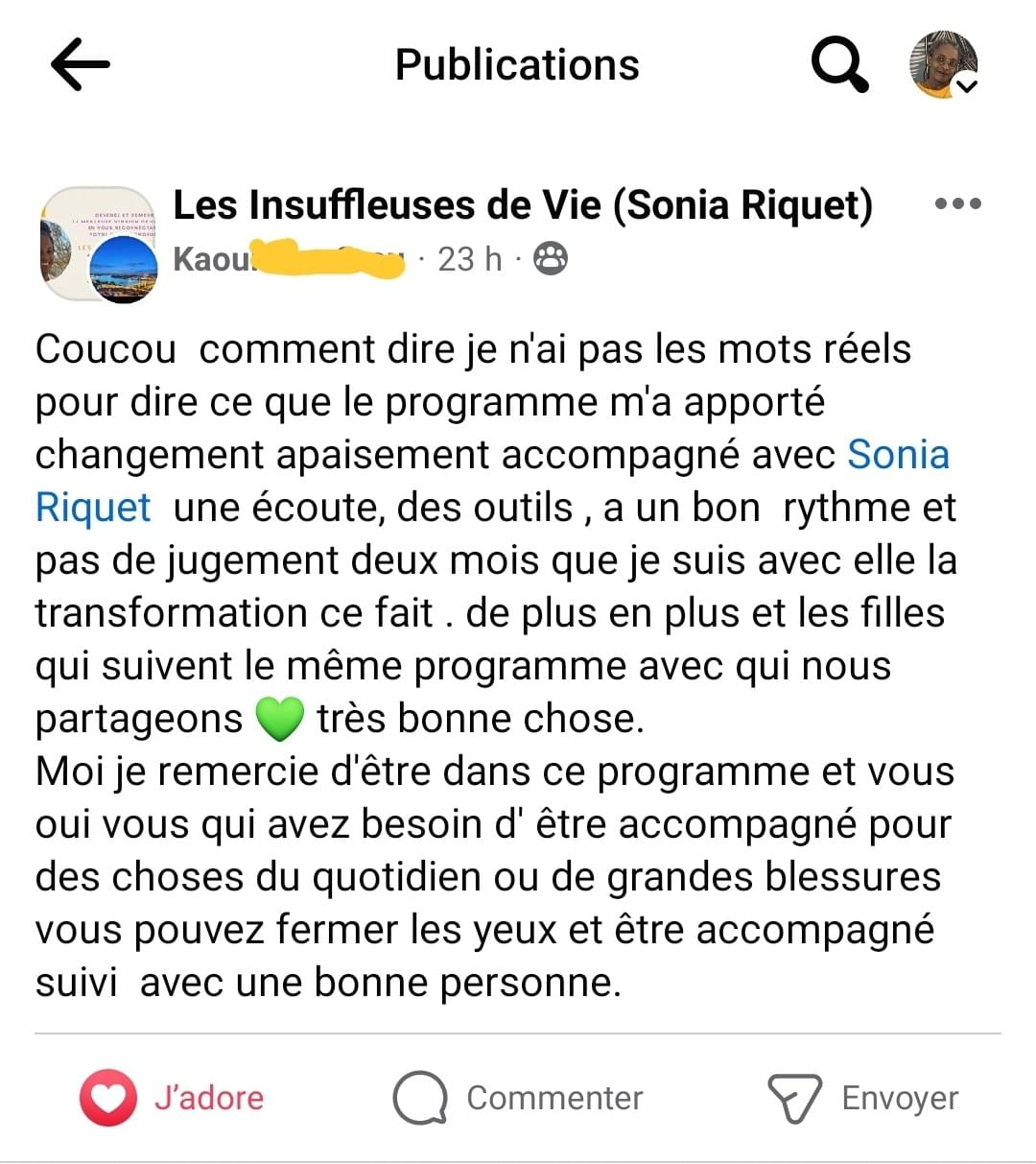The width and height of the screenshot is (1036, 1164).
Task: Go back with the top arrow
Action: [x=81, y=65]
